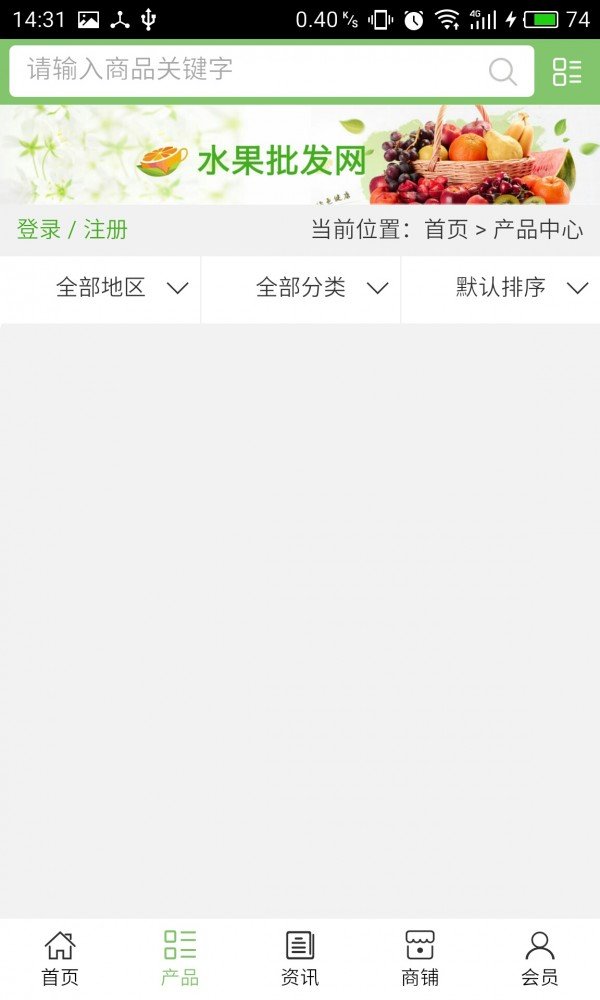Tap the magnifier search icon
Image resolution: width=600 pixels, height=1000 pixels.
pyautogui.click(x=502, y=71)
